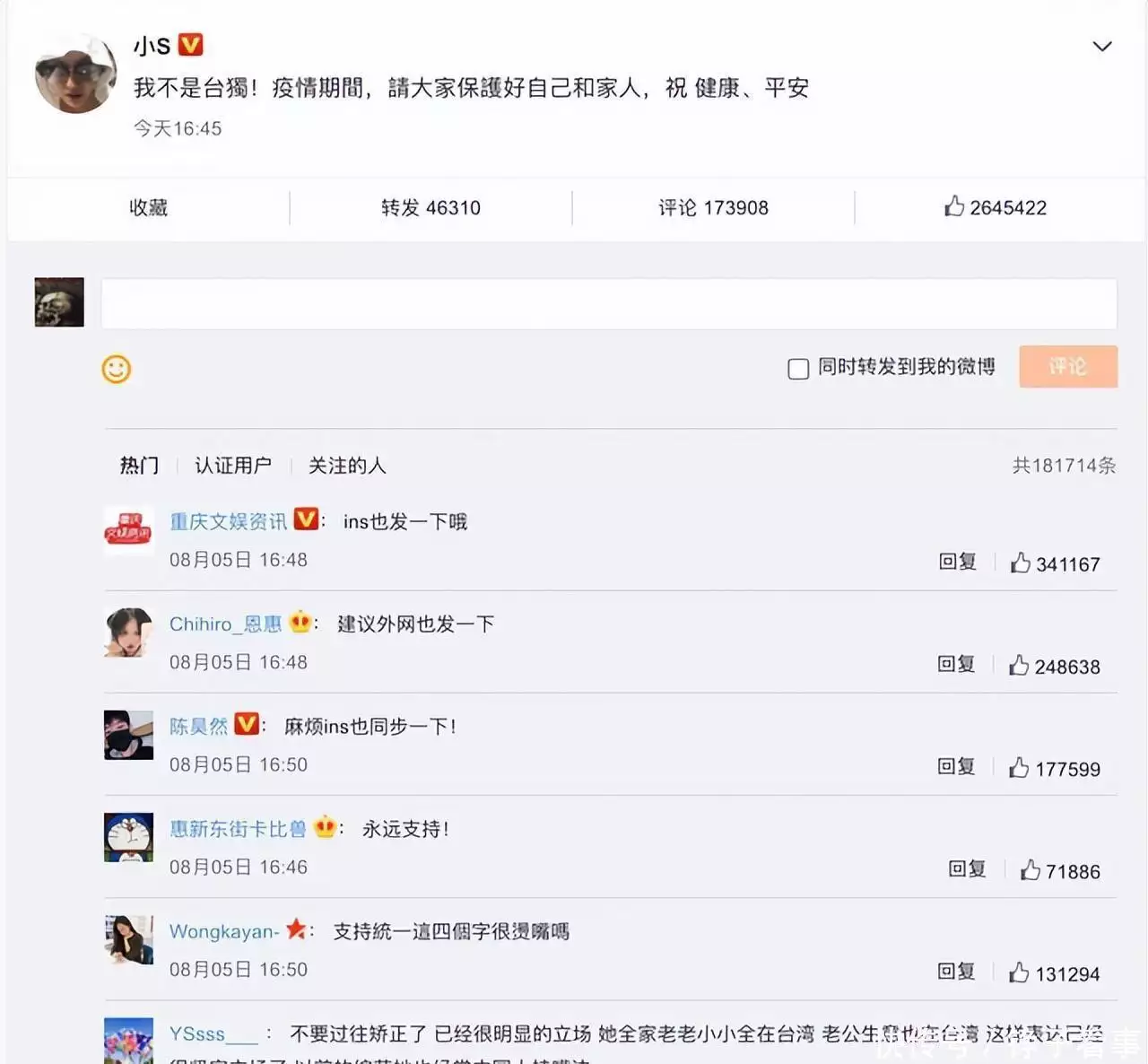Open the emoji picker smiley
This screenshot has width=1148, height=1064.
coord(117,369)
